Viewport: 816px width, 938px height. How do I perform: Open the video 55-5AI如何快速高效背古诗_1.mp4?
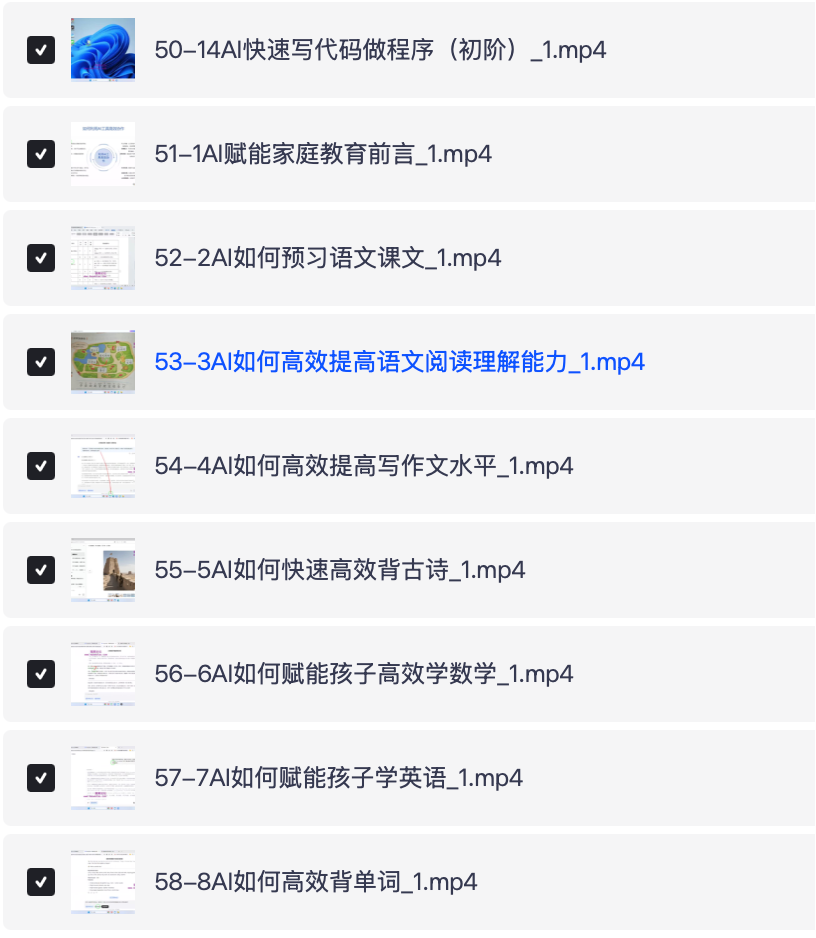pos(339,570)
